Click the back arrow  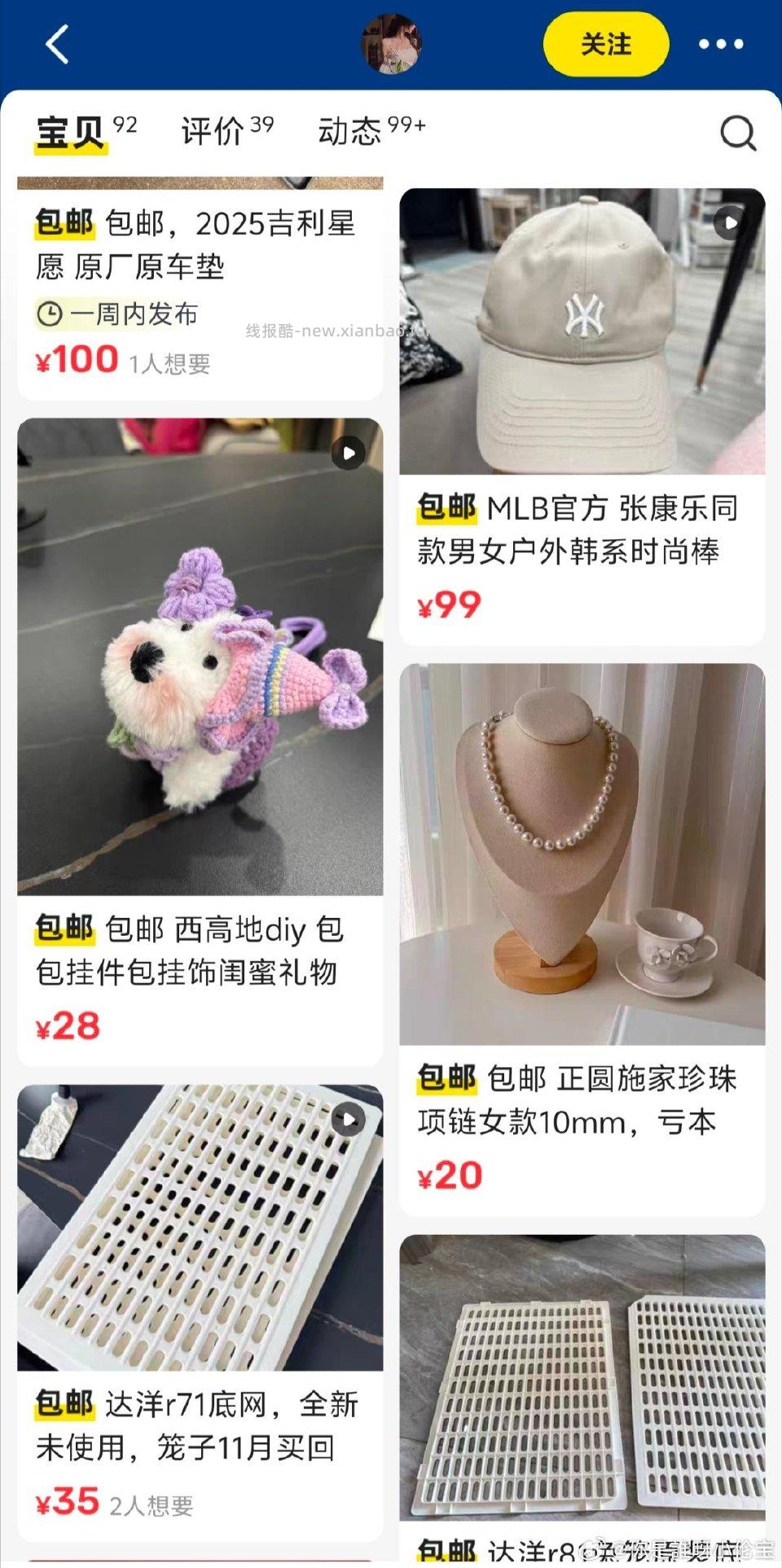[55, 45]
